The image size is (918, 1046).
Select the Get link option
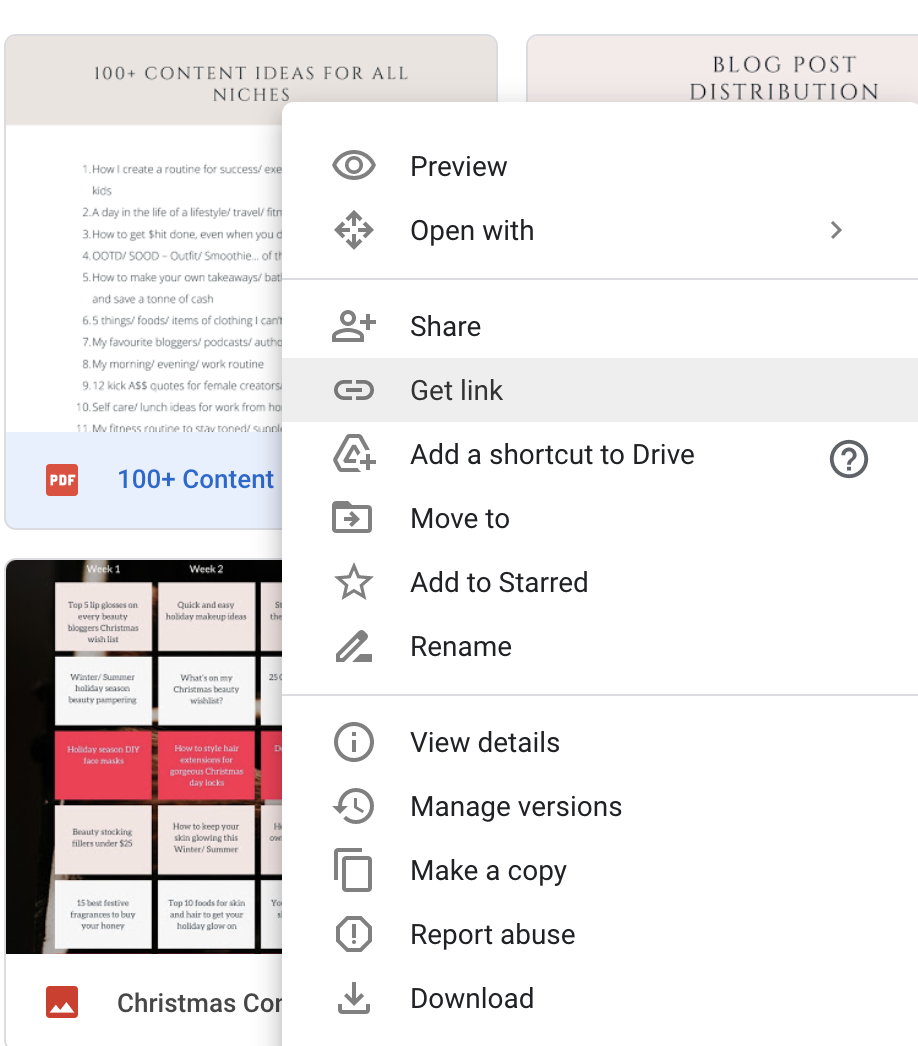[x=456, y=391]
